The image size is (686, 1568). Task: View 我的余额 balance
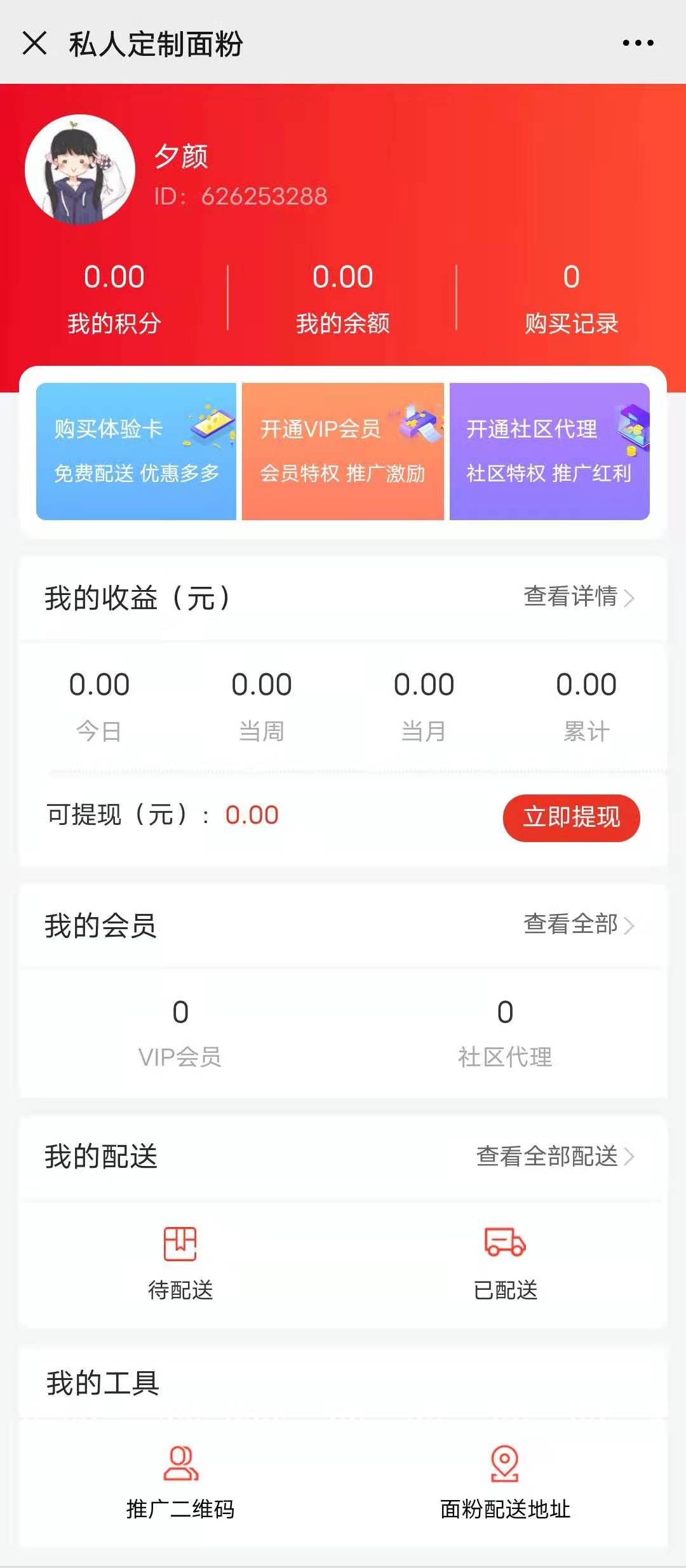[342, 298]
